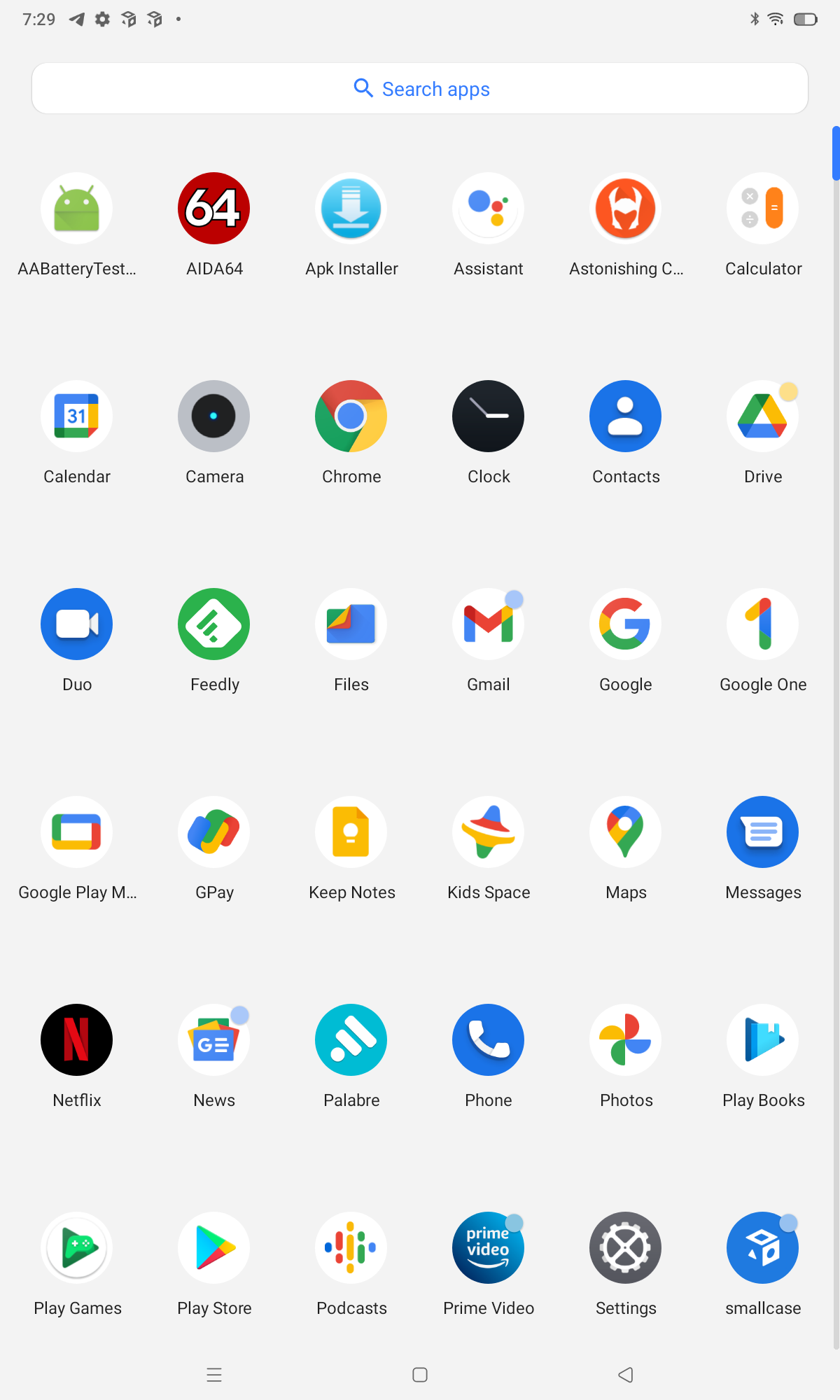Open Chrome browser

[x=351, y=416]
